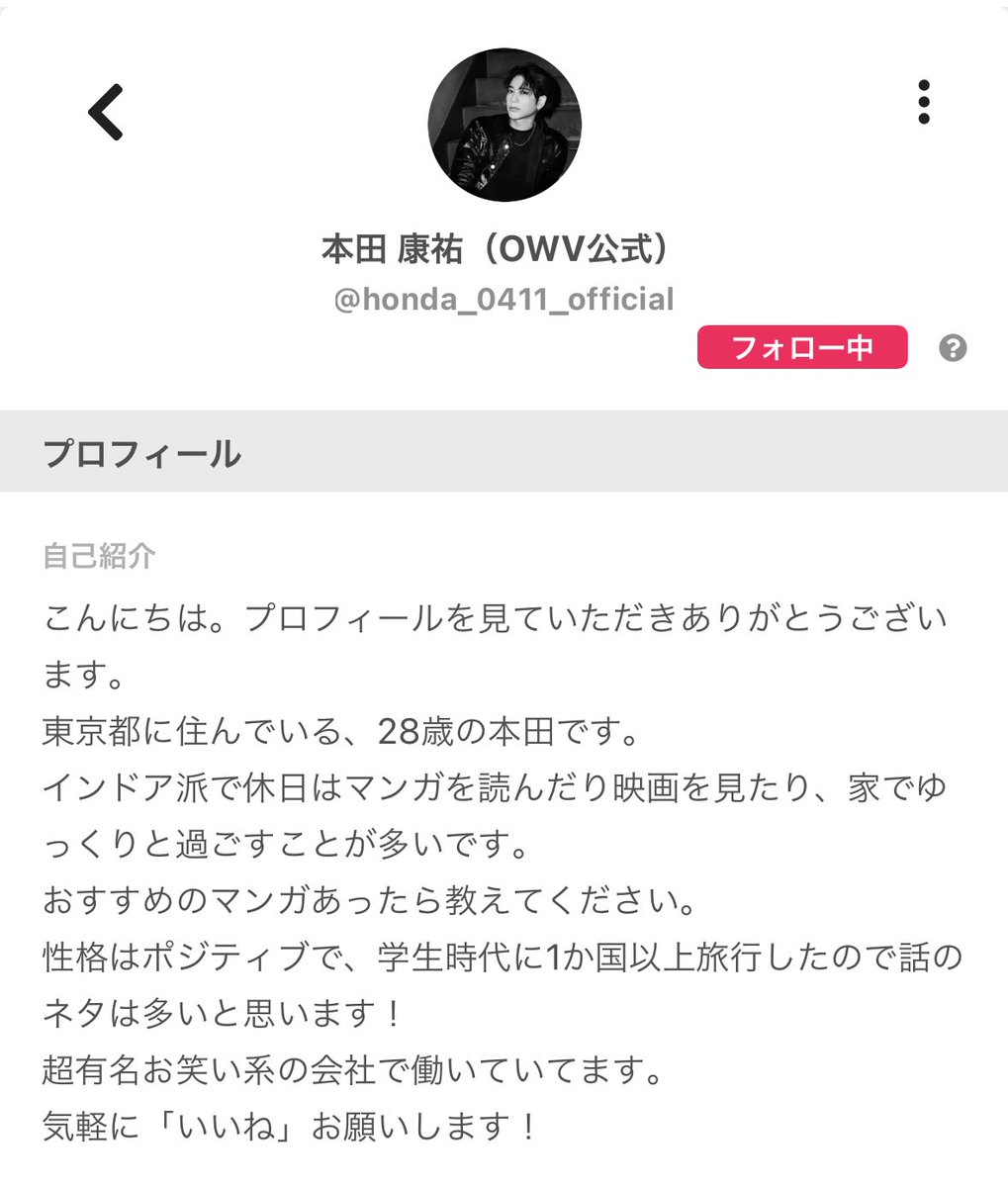The image size is (1008, 1187).
Task: Toggle the フォロー中 follow status
Action: [801, 347]
